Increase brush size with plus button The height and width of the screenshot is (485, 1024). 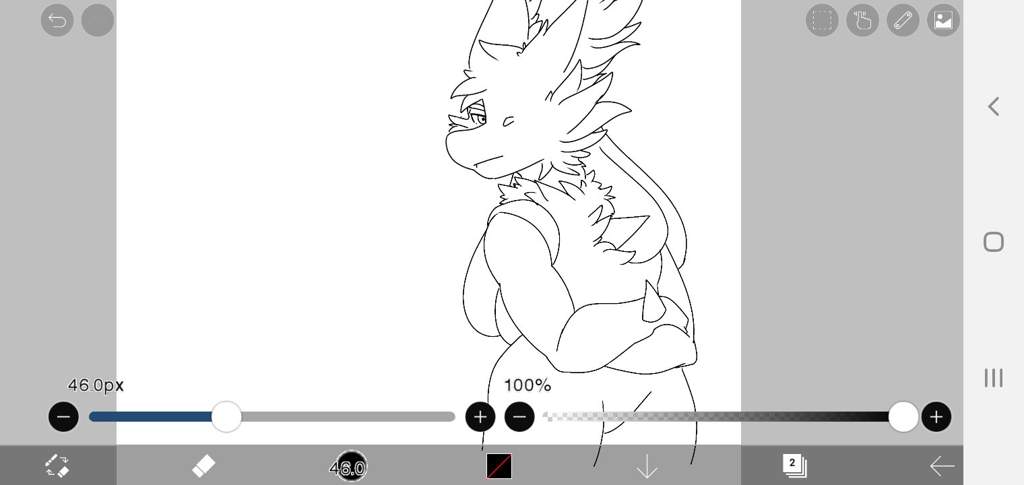point(480,417)
